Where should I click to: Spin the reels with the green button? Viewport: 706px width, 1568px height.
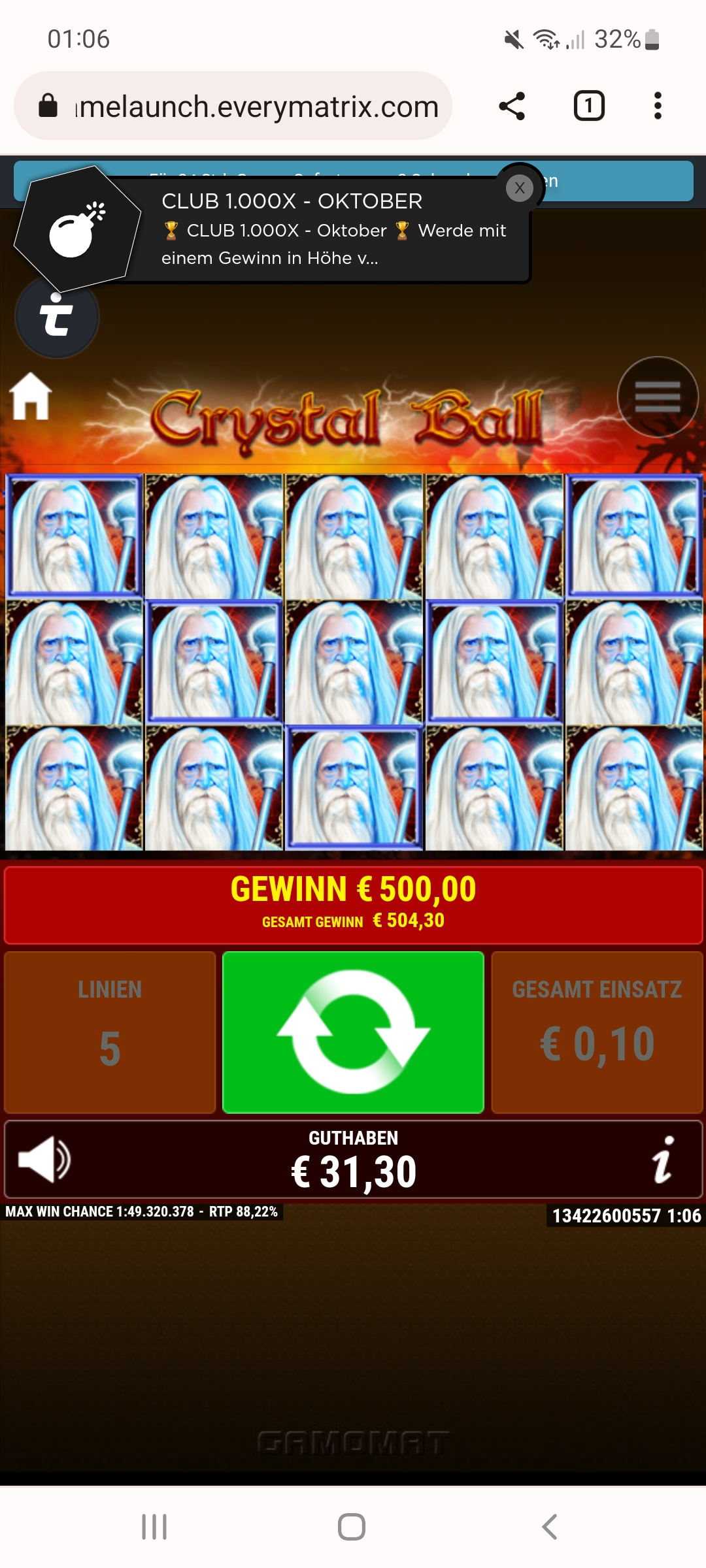tap(353, 1032)
